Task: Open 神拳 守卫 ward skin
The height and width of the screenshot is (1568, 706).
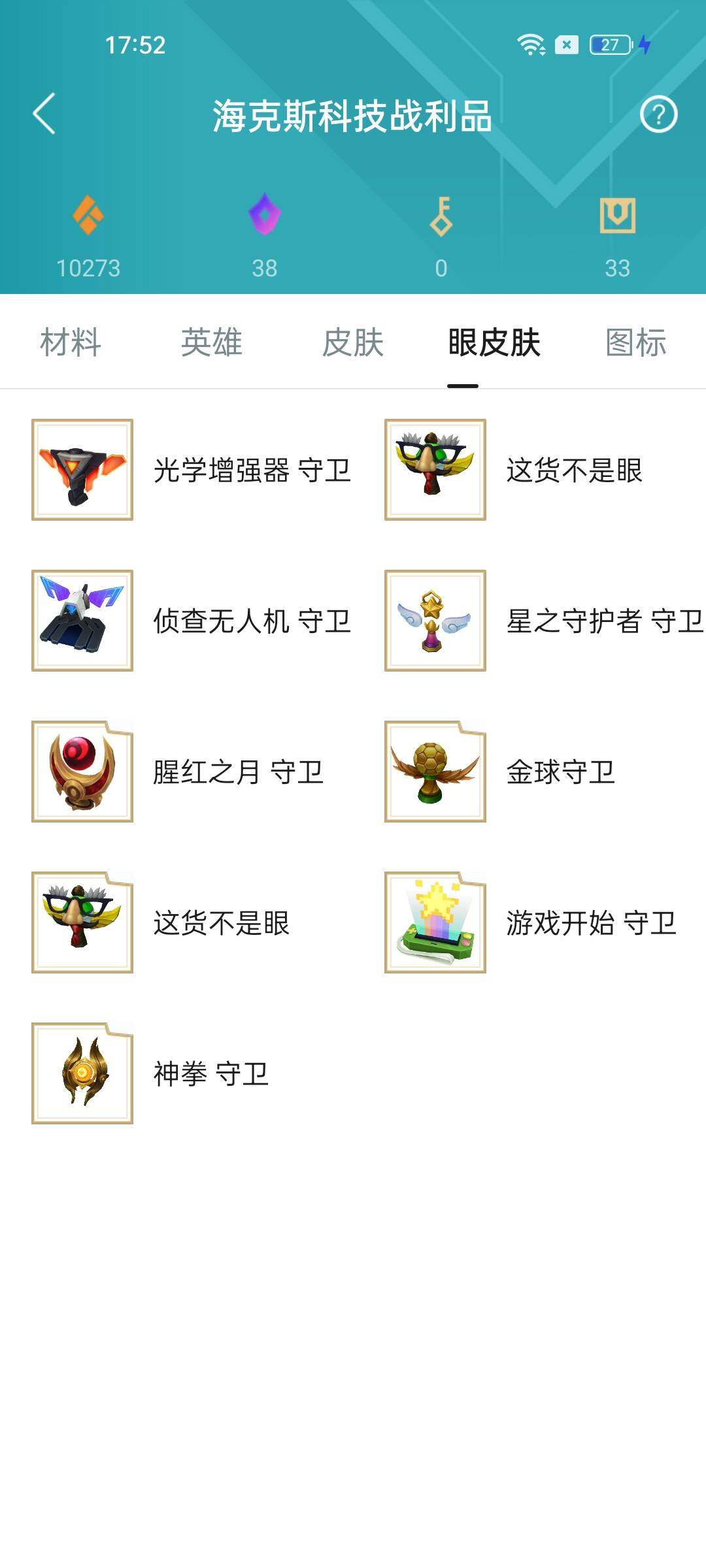Action: pos(82,1073)
